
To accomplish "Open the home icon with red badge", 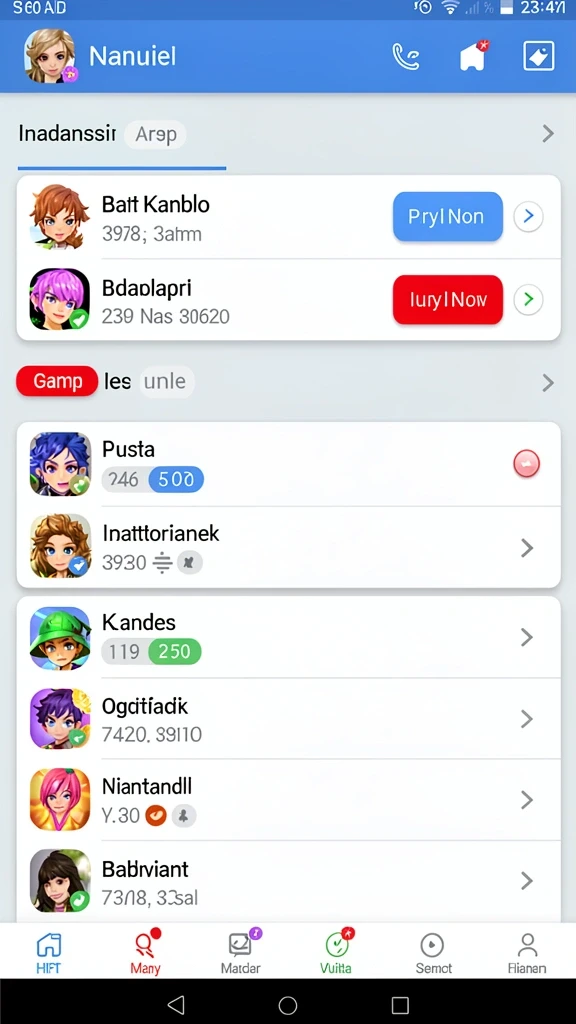I will coord(473,56).
